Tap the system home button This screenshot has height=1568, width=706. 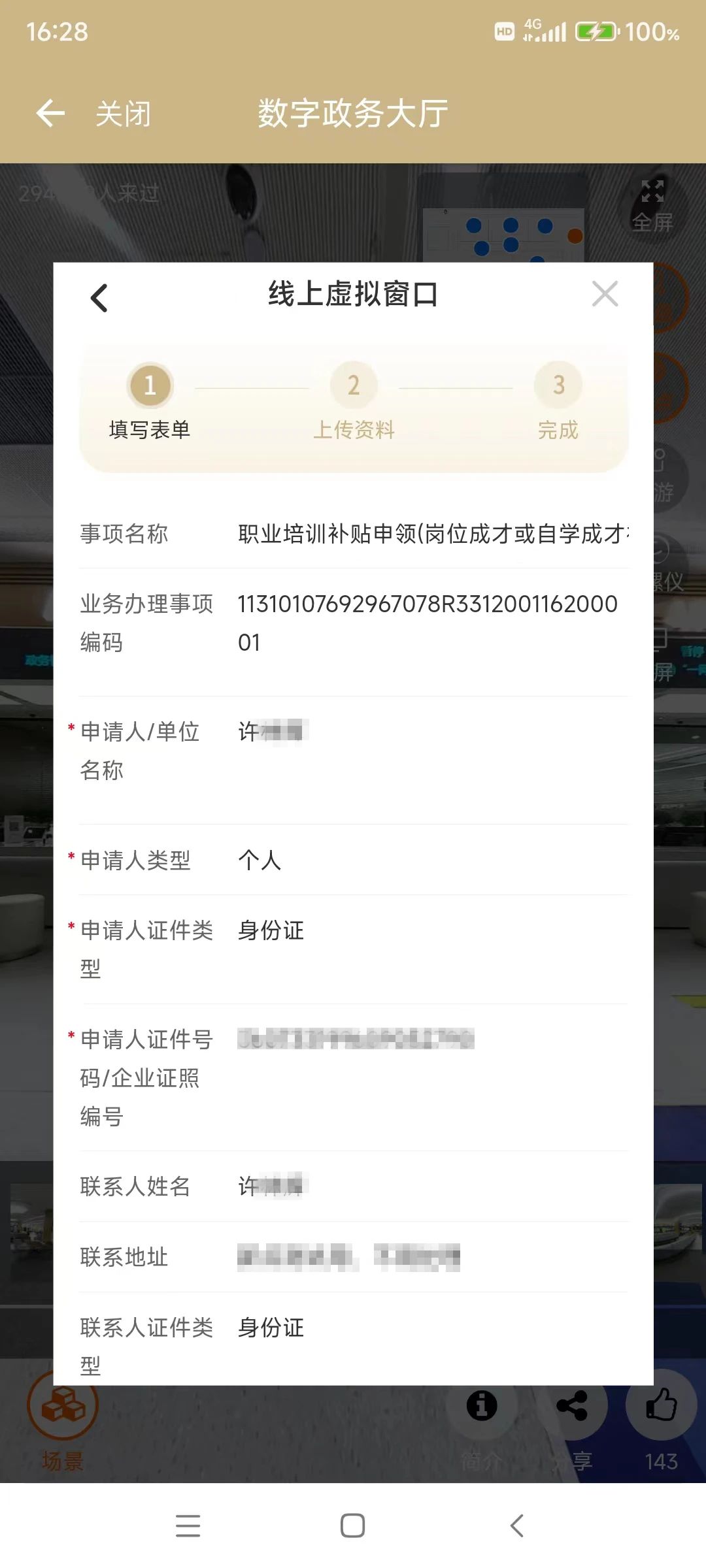pos(352,1526)
